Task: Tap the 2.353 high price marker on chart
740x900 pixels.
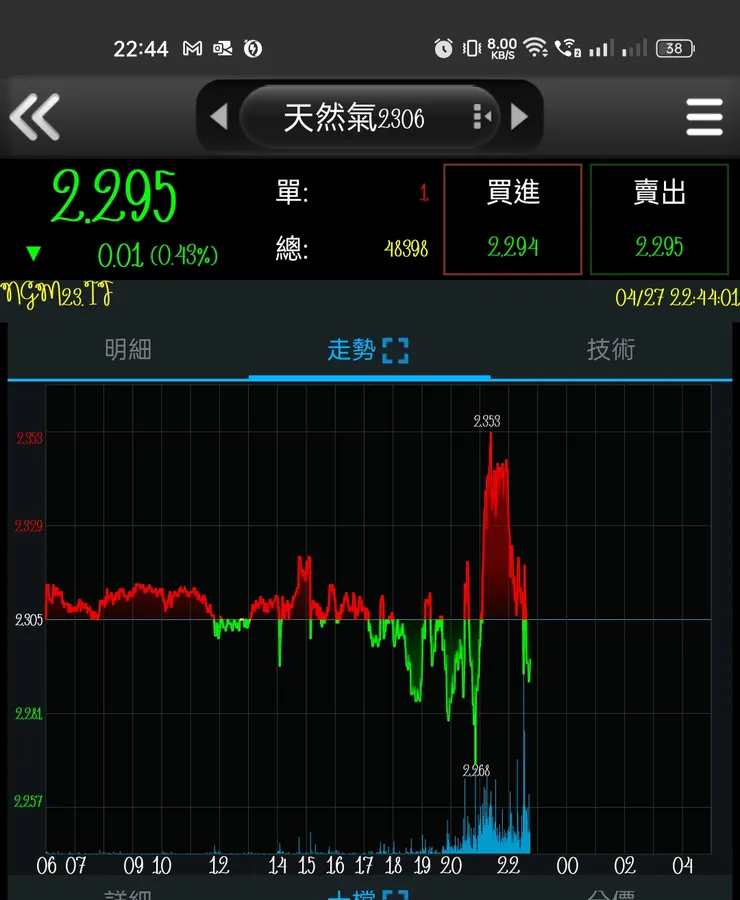Action: click(488, 421)
